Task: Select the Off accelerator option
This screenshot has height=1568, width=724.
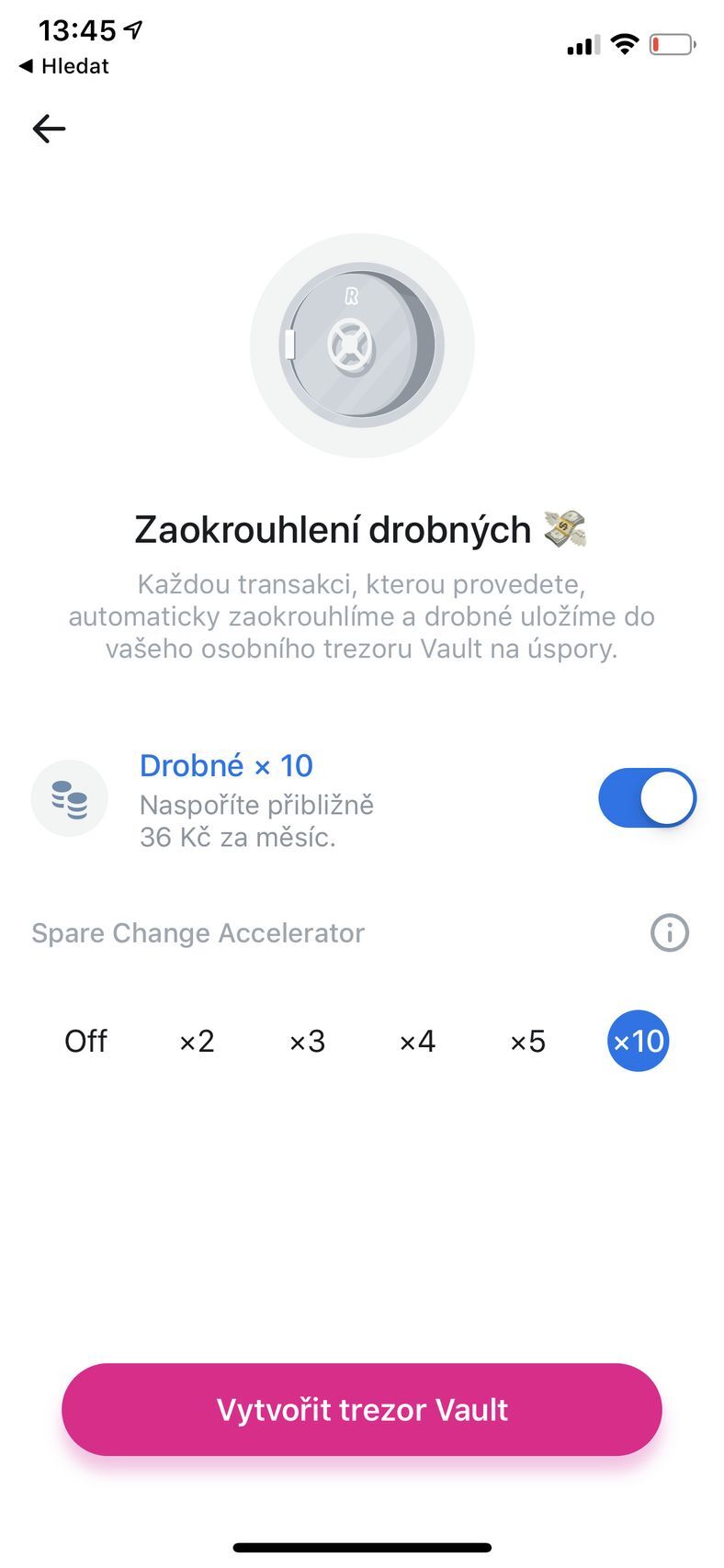Action: pos(85,1041)
